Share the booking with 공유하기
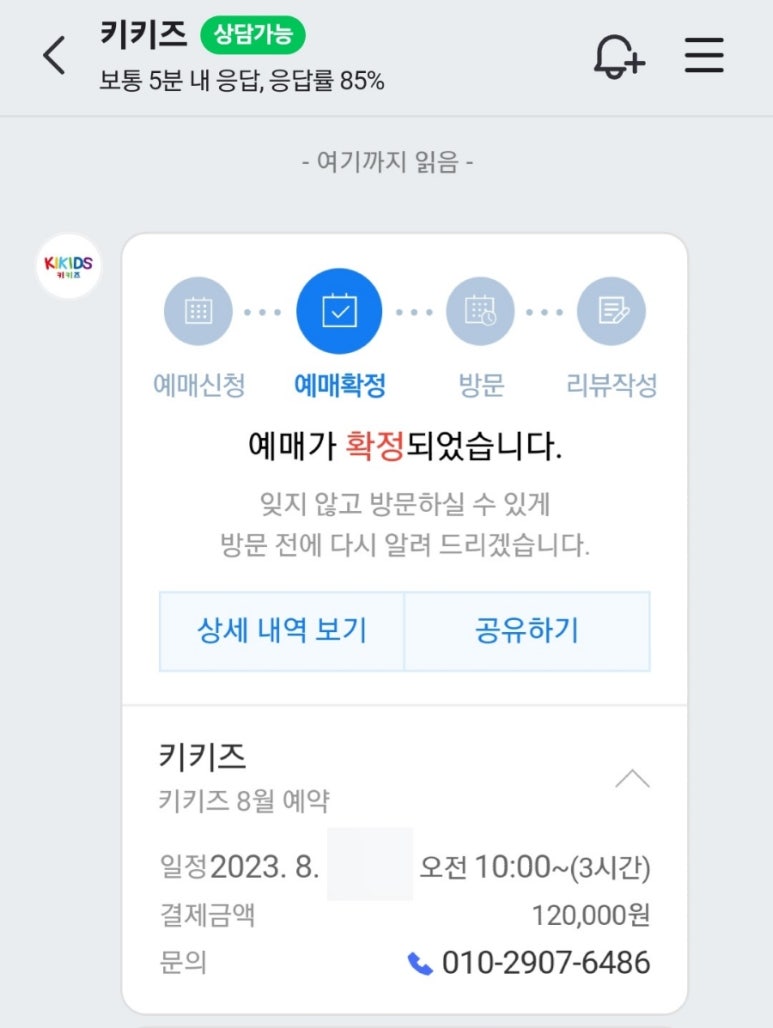Screen dimensions: 773x1028 527,630
